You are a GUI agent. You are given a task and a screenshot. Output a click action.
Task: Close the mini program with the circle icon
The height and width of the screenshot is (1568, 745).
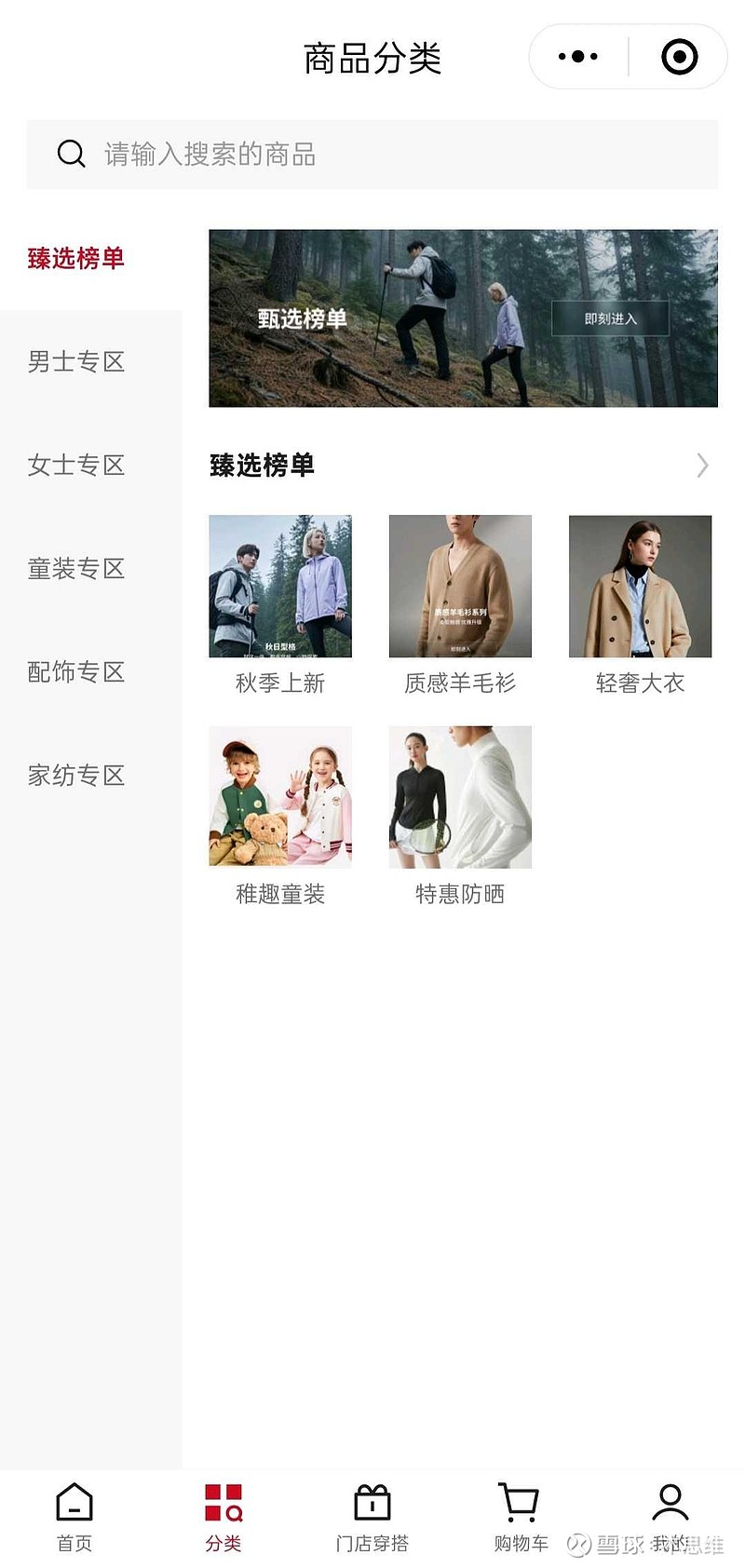pyautogui.click(x=680, y=57)
